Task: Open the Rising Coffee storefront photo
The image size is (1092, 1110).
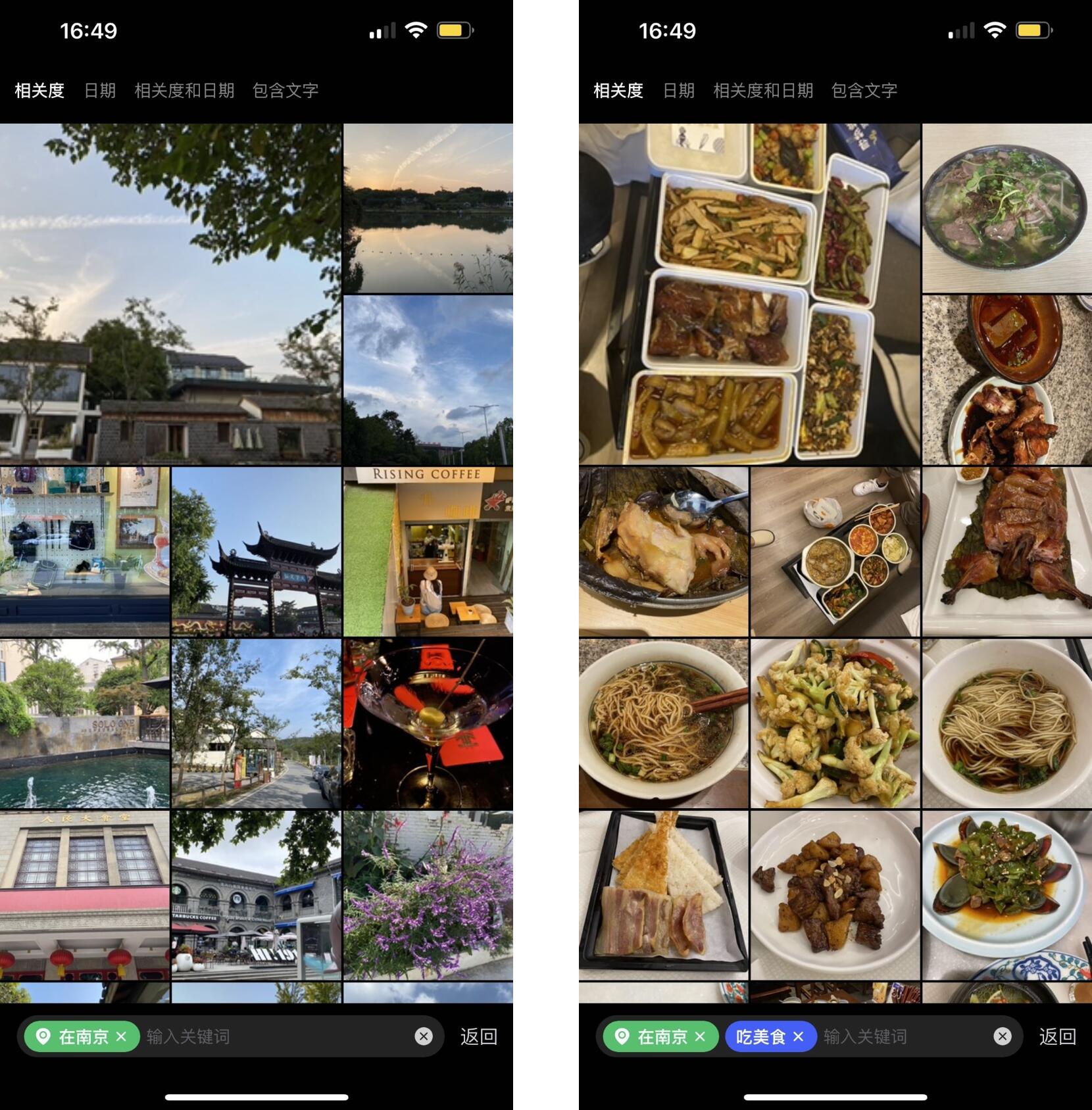Action: pos(428,551)
